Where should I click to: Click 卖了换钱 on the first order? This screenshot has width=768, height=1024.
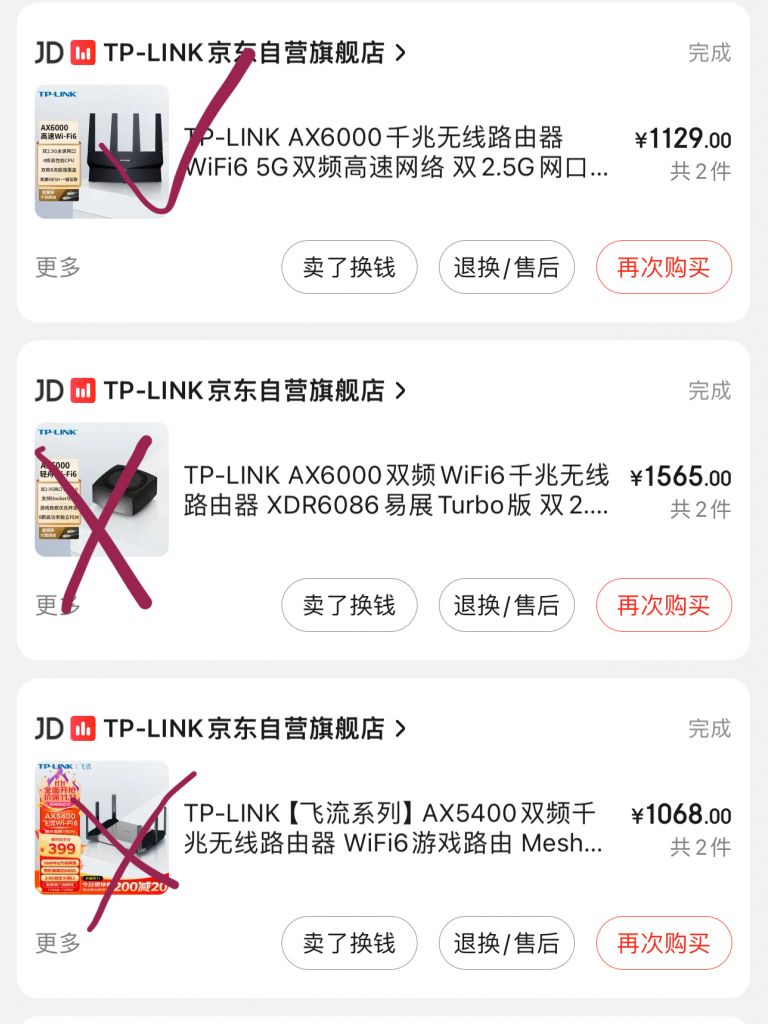pyautogui.click(x=348, y=268)
